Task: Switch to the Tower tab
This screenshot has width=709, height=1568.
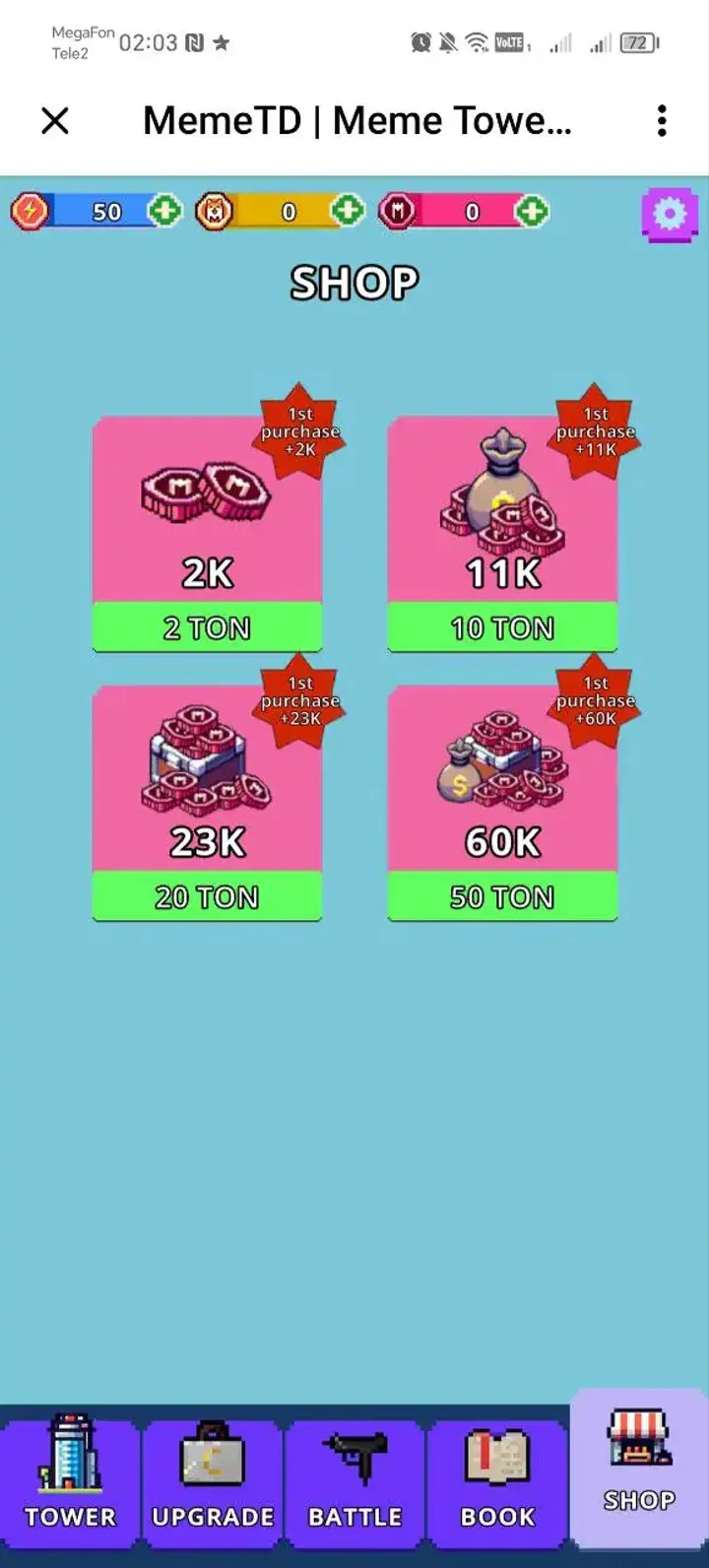Action: coord(70,1474)
